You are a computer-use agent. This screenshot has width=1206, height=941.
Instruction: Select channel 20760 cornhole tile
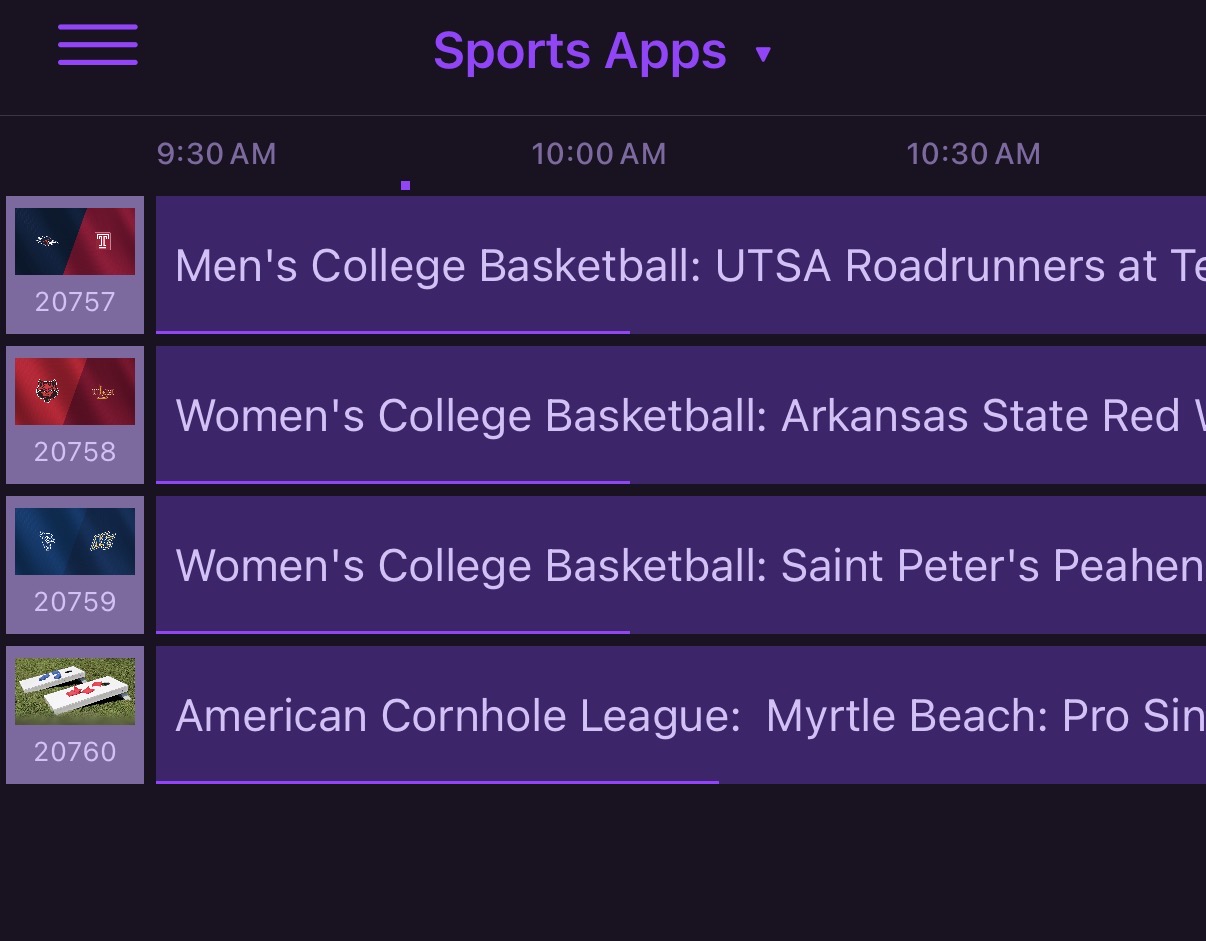(75, 715)
